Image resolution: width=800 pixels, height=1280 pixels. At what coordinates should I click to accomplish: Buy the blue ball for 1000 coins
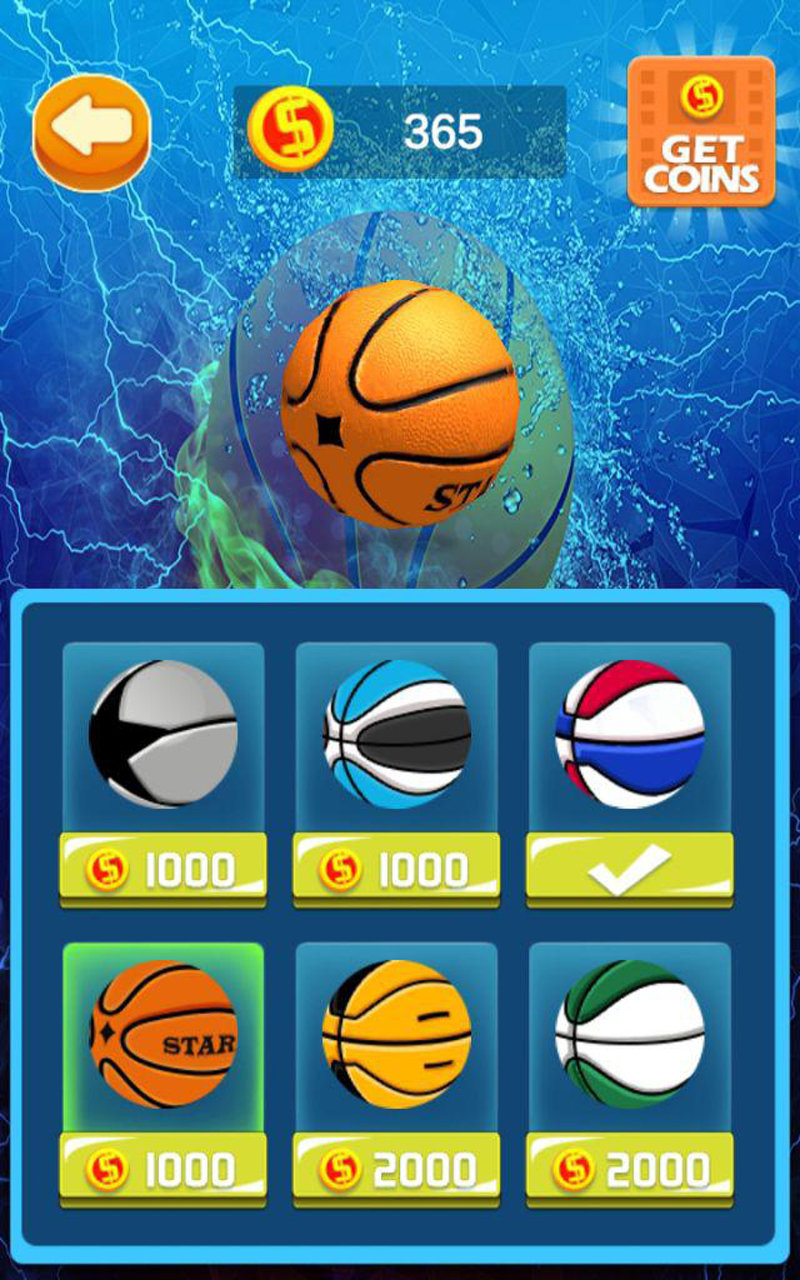click(x=397, y=868)
